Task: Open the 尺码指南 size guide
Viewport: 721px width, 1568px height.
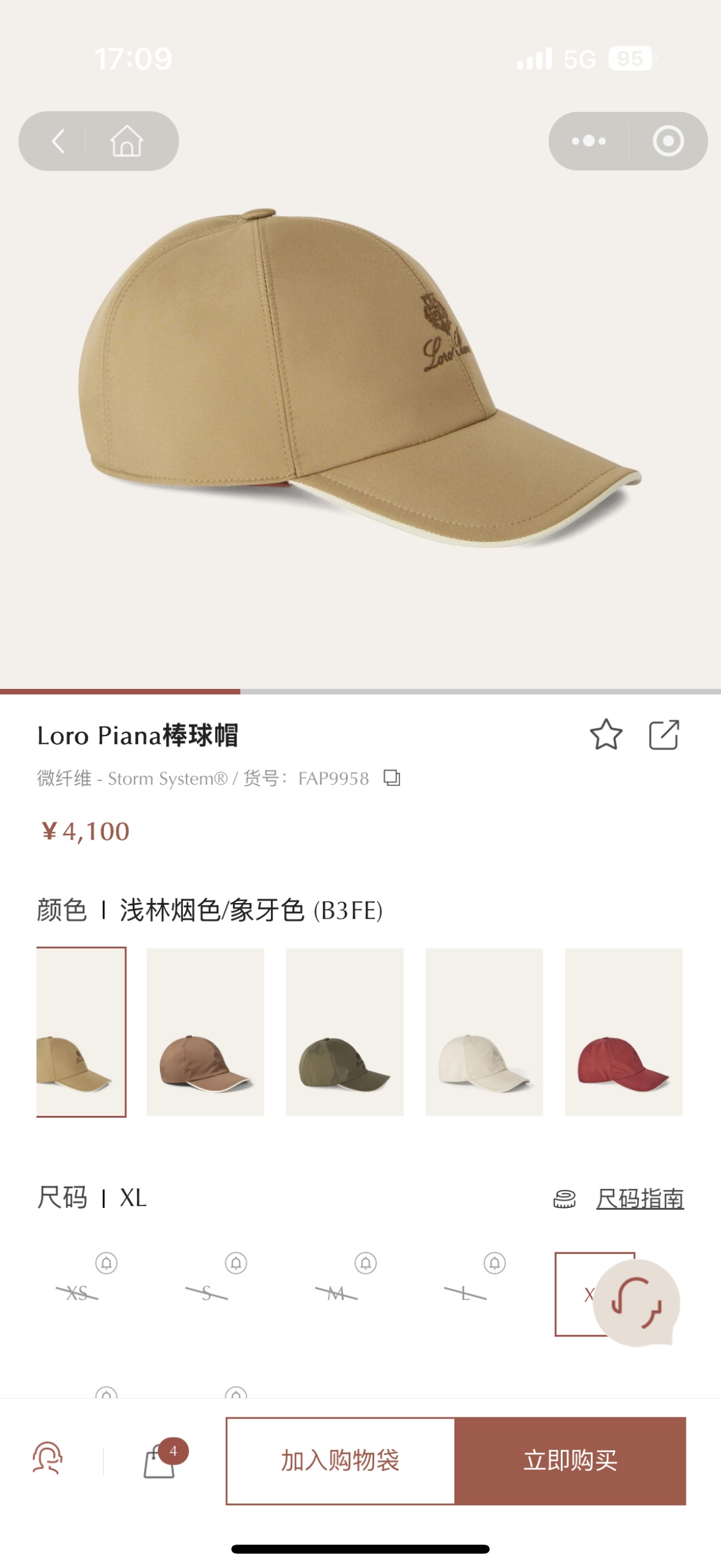Action: [639, 1198]
